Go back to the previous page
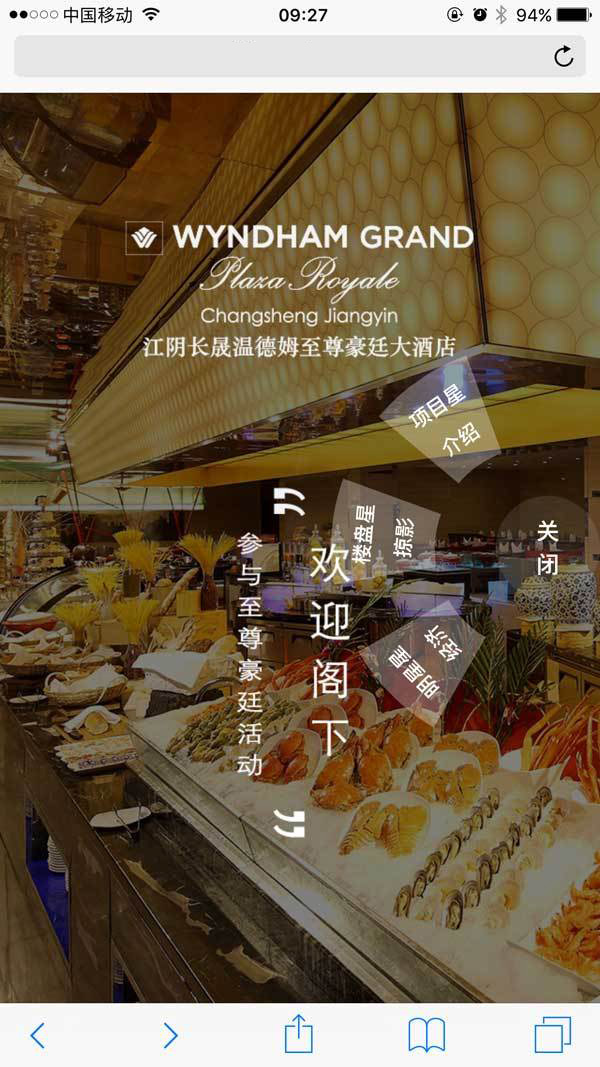This screenshot has width=600, height=1067. (x=38, y=1035)
